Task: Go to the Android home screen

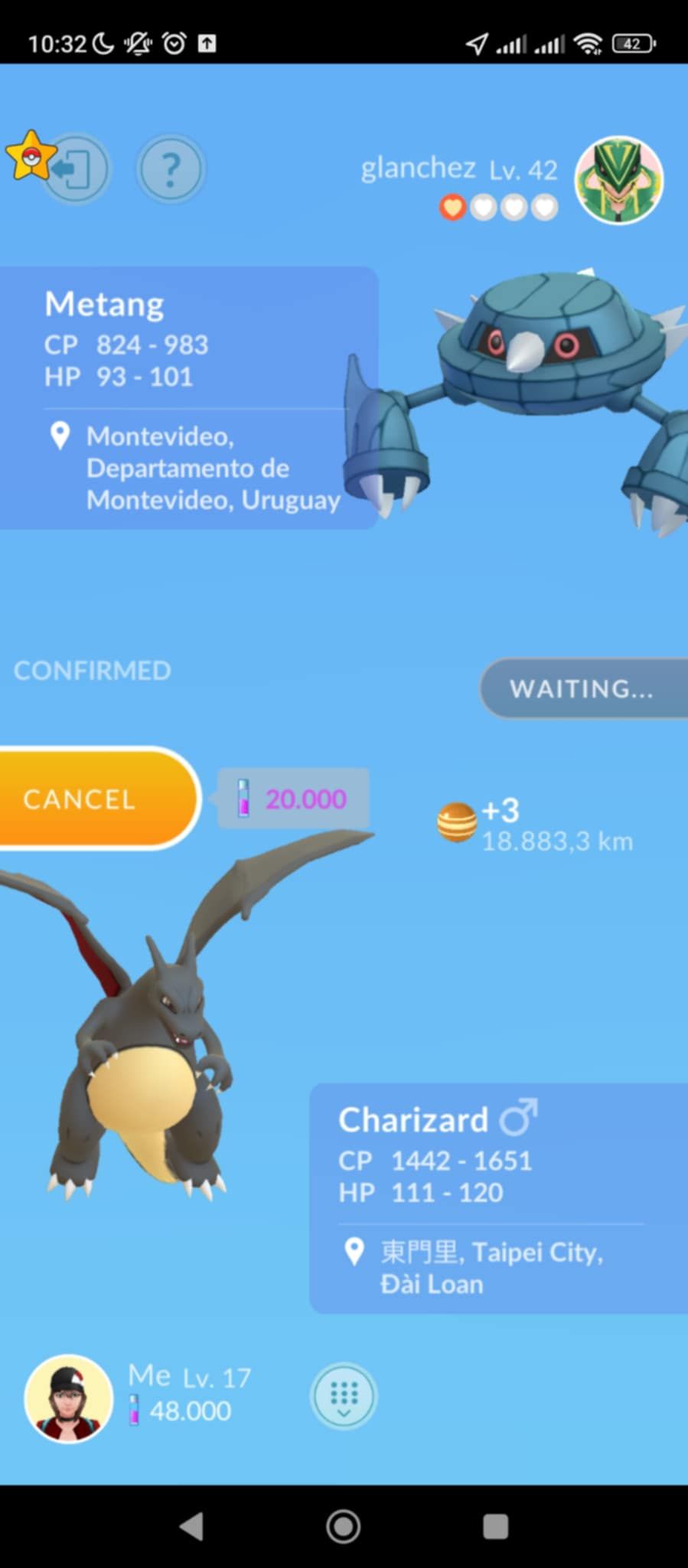Action: [344, 1526]
